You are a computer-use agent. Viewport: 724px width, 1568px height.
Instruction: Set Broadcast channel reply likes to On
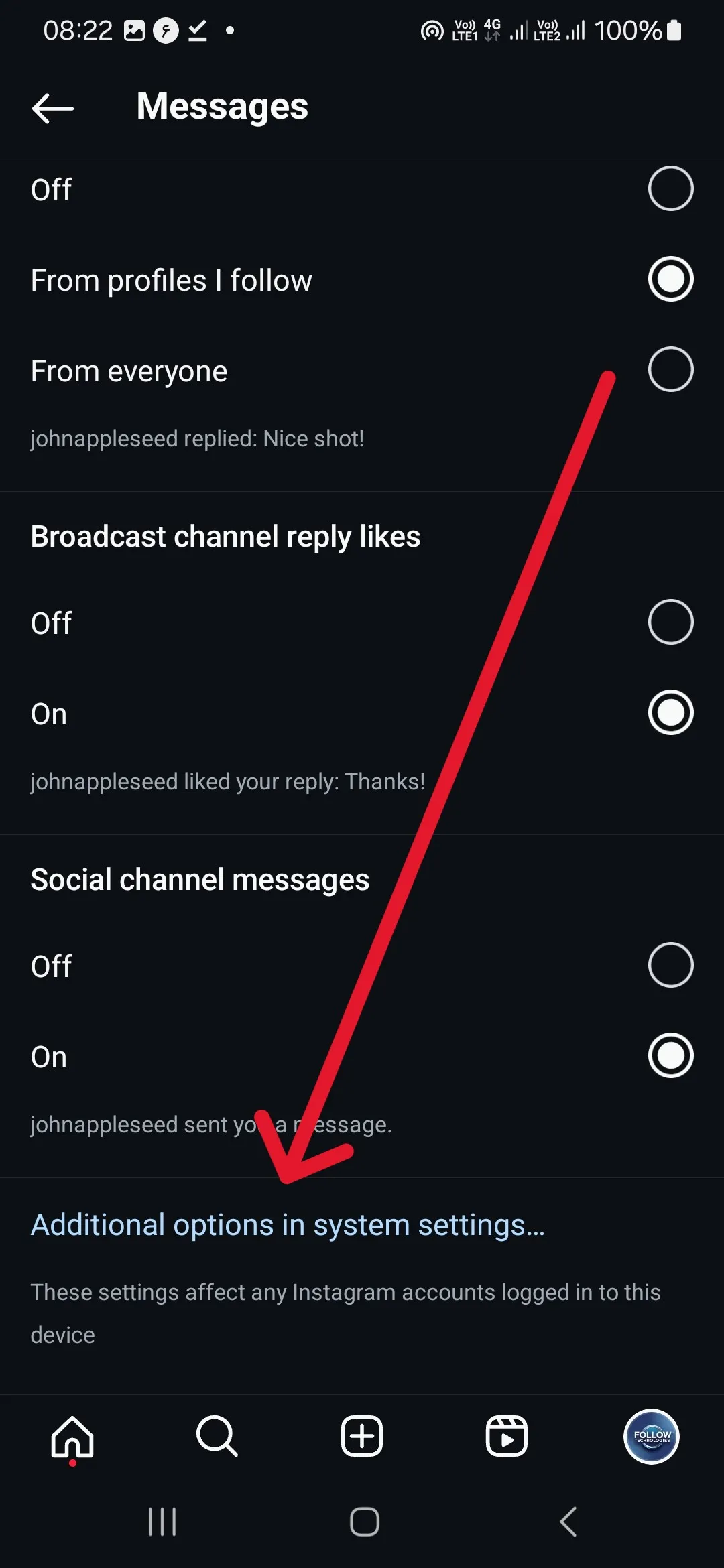pyautogui.click(x=670, y=712)
